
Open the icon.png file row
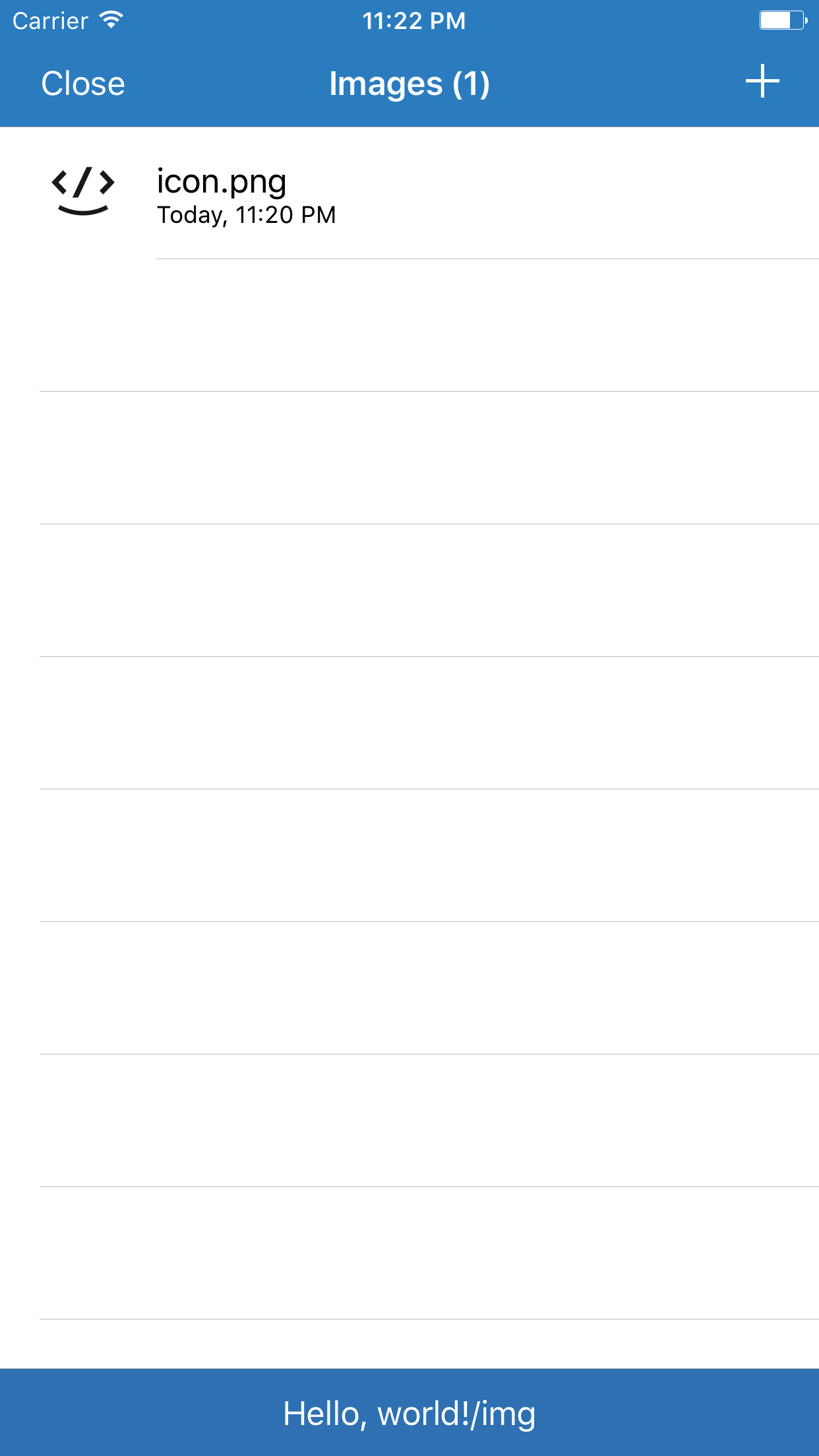coord(409,193)
